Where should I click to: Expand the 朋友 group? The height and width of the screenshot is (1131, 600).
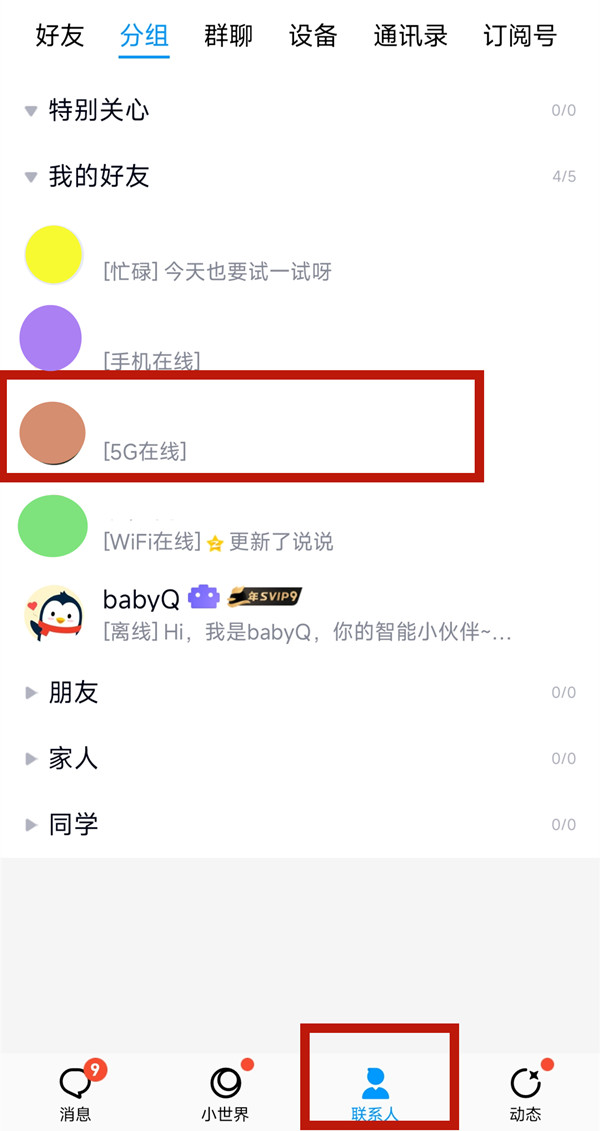[74, 692]
